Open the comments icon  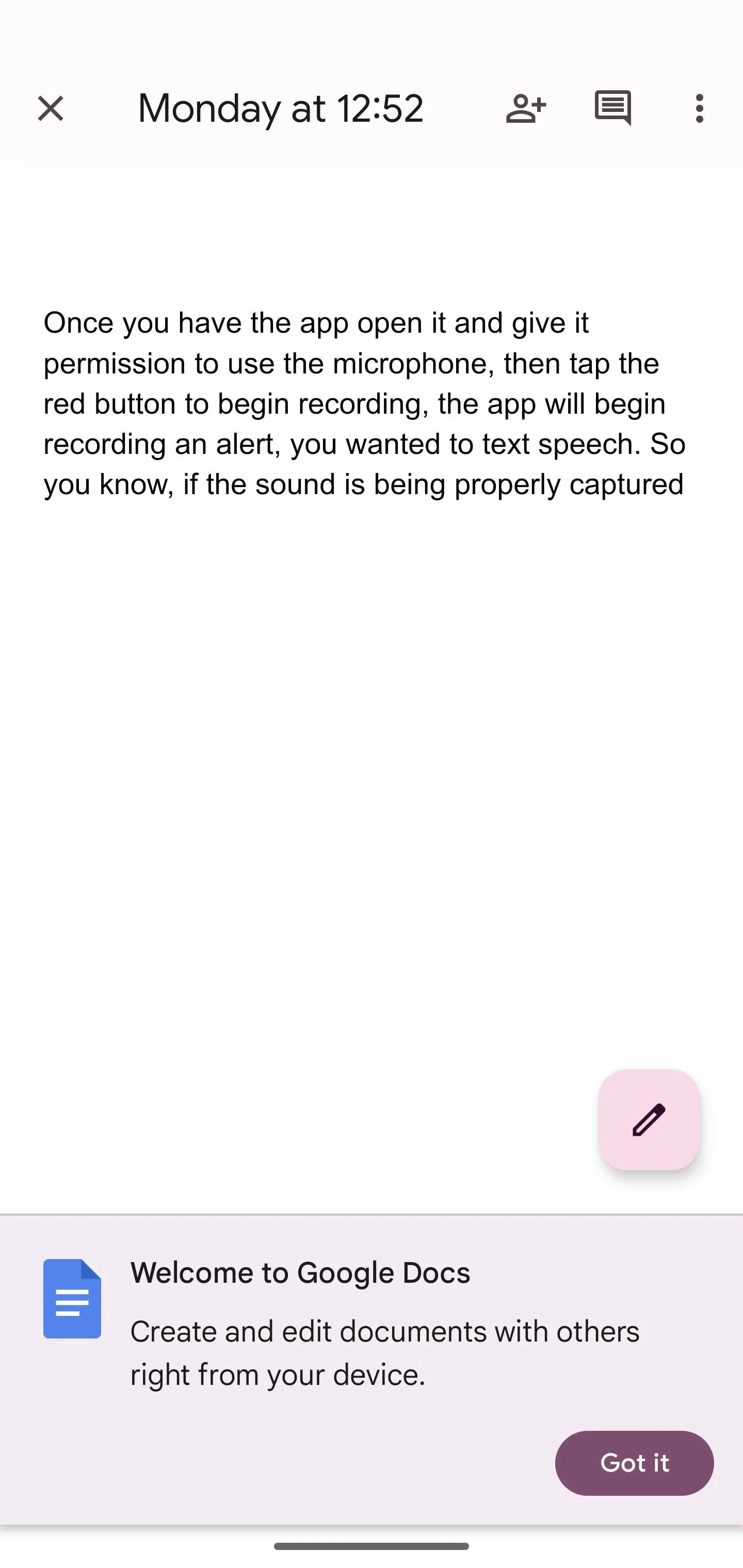pyautogui.click(x=612, y=108)
